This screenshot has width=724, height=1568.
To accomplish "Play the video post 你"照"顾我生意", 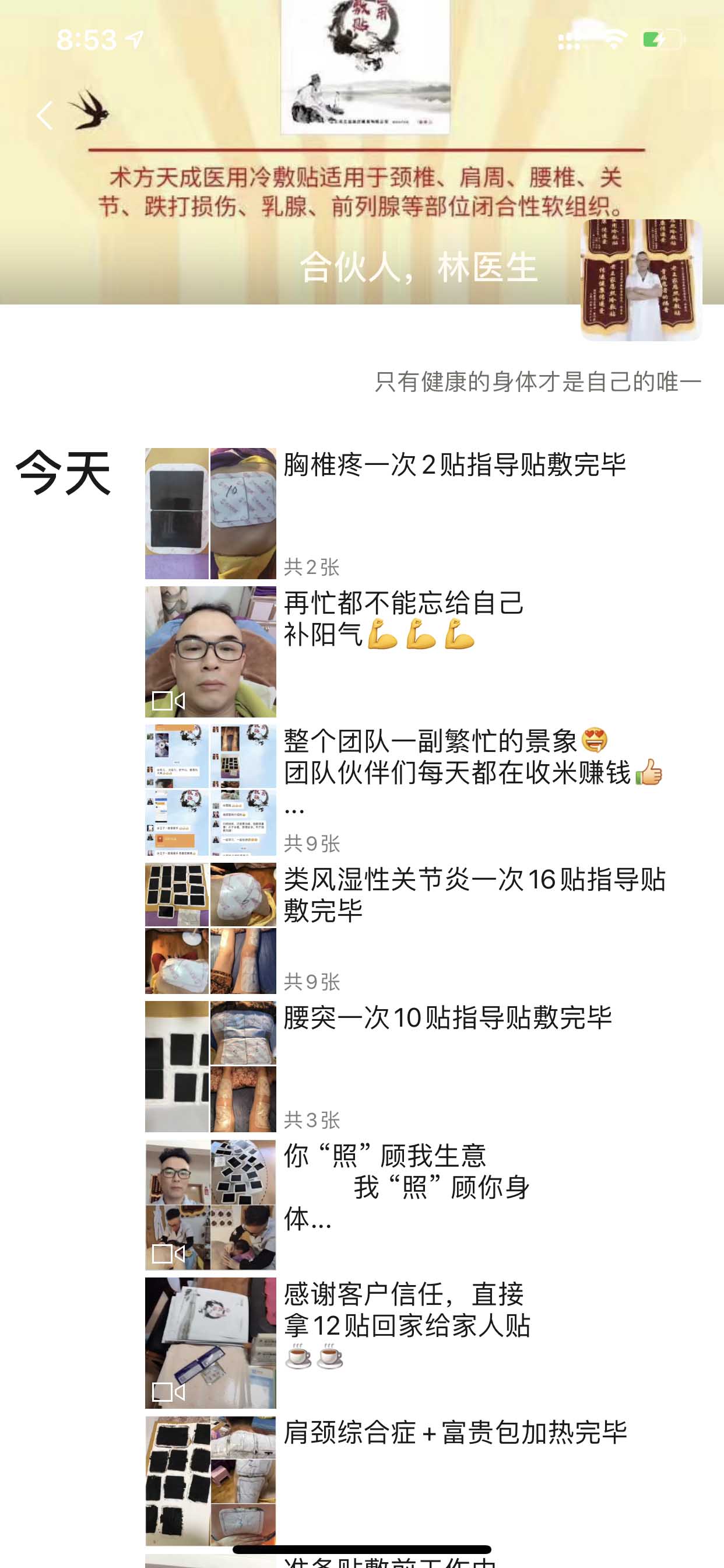I will click(210, 1204).
